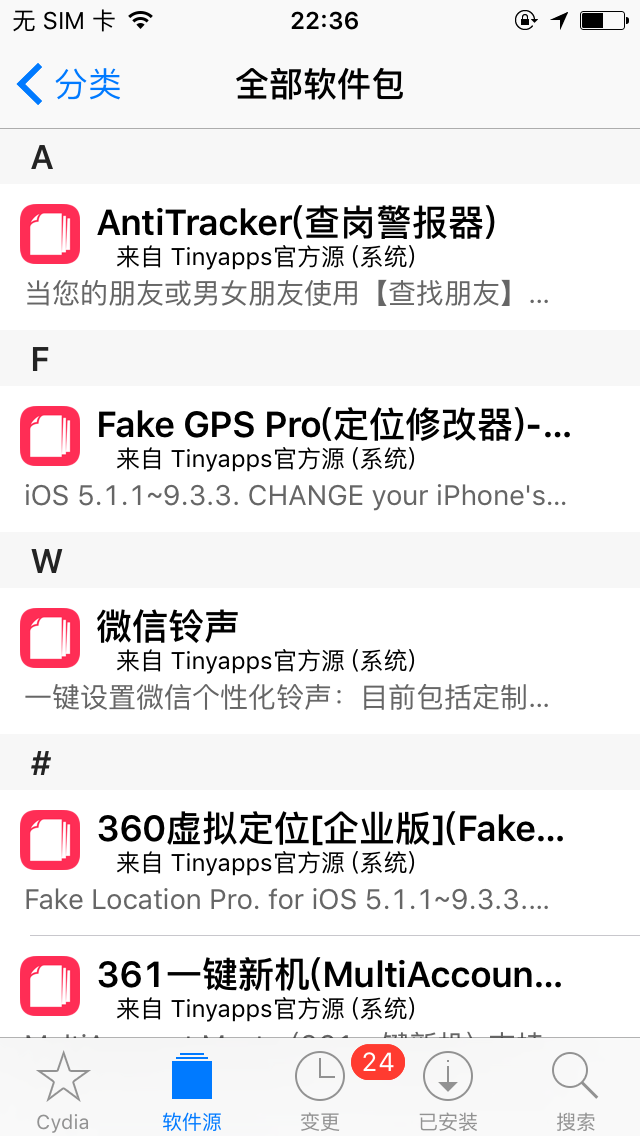Open the Fake GPS Pro package

(x=320, y=458)
